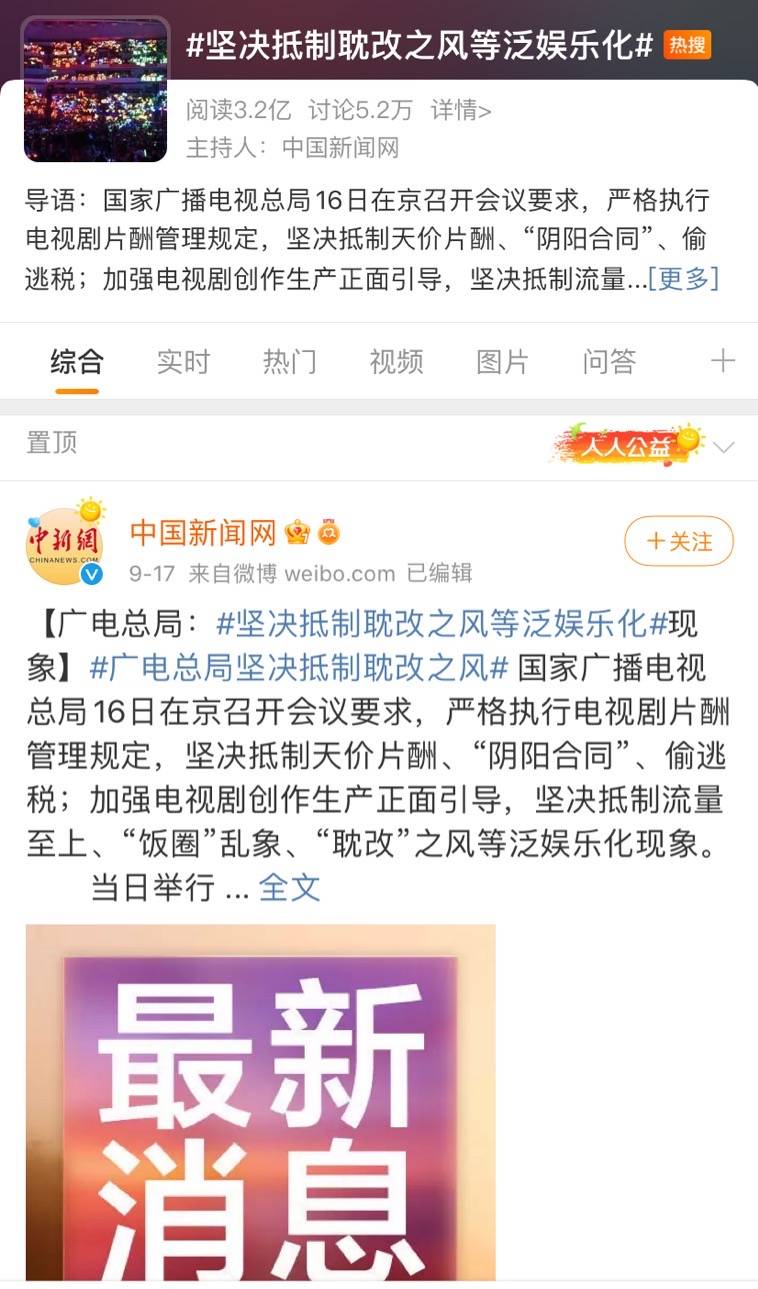Open the 最新消息 post image
758x1289 pixels.
pos(260,1100)
